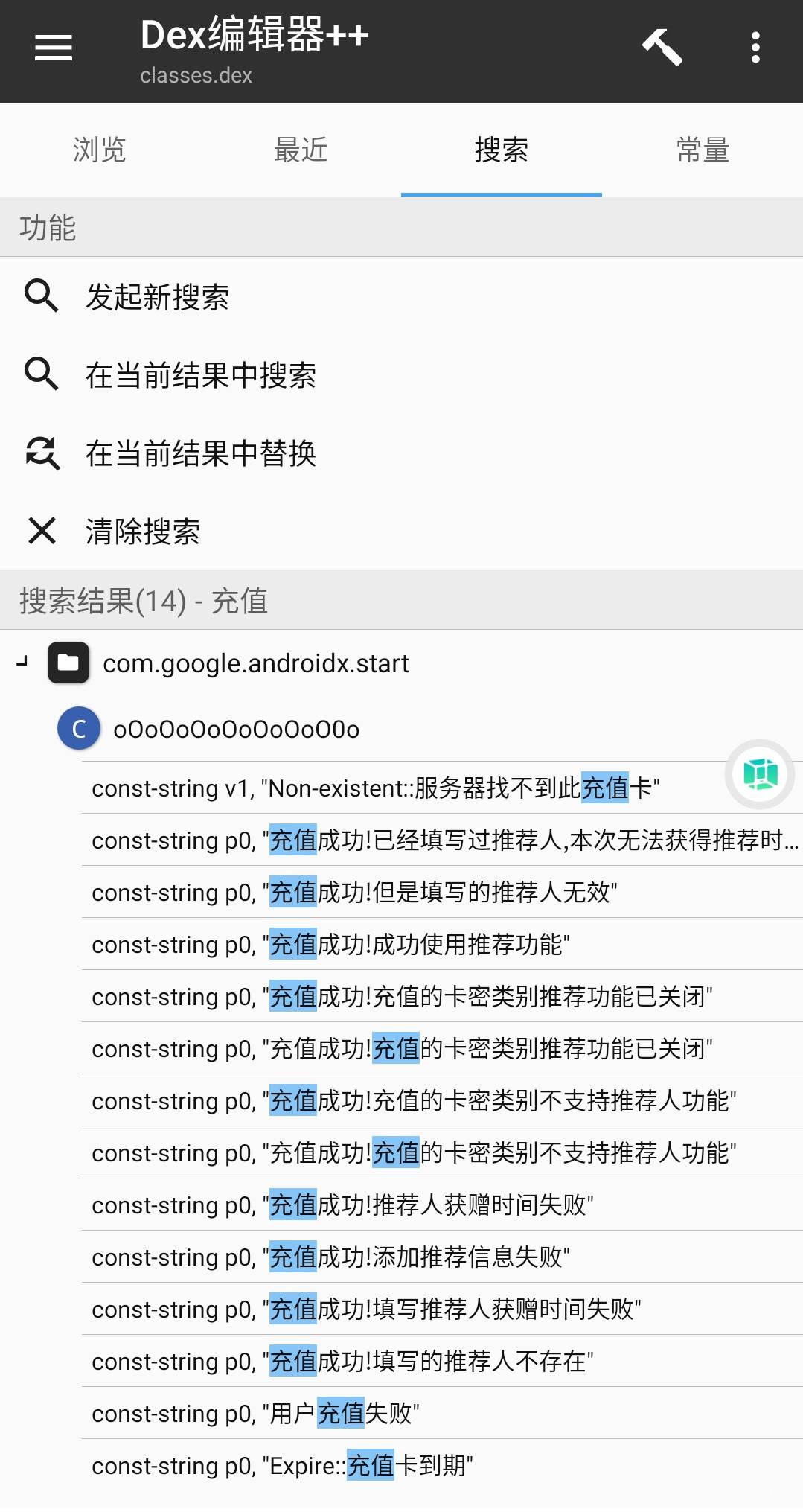Open result "充值成功!成功使用推荐功能"

442,944
